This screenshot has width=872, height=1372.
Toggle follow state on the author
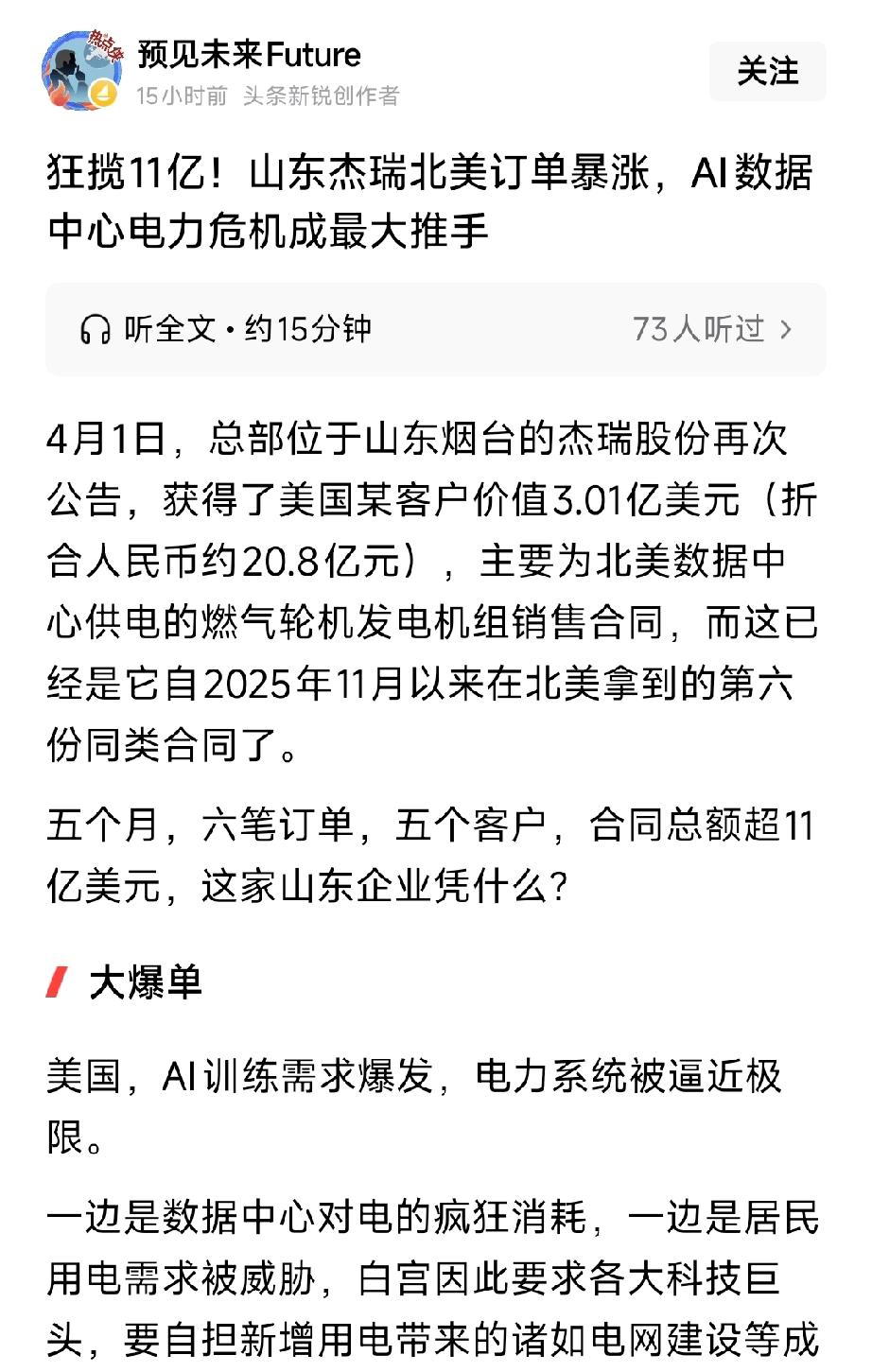point(768,70)
